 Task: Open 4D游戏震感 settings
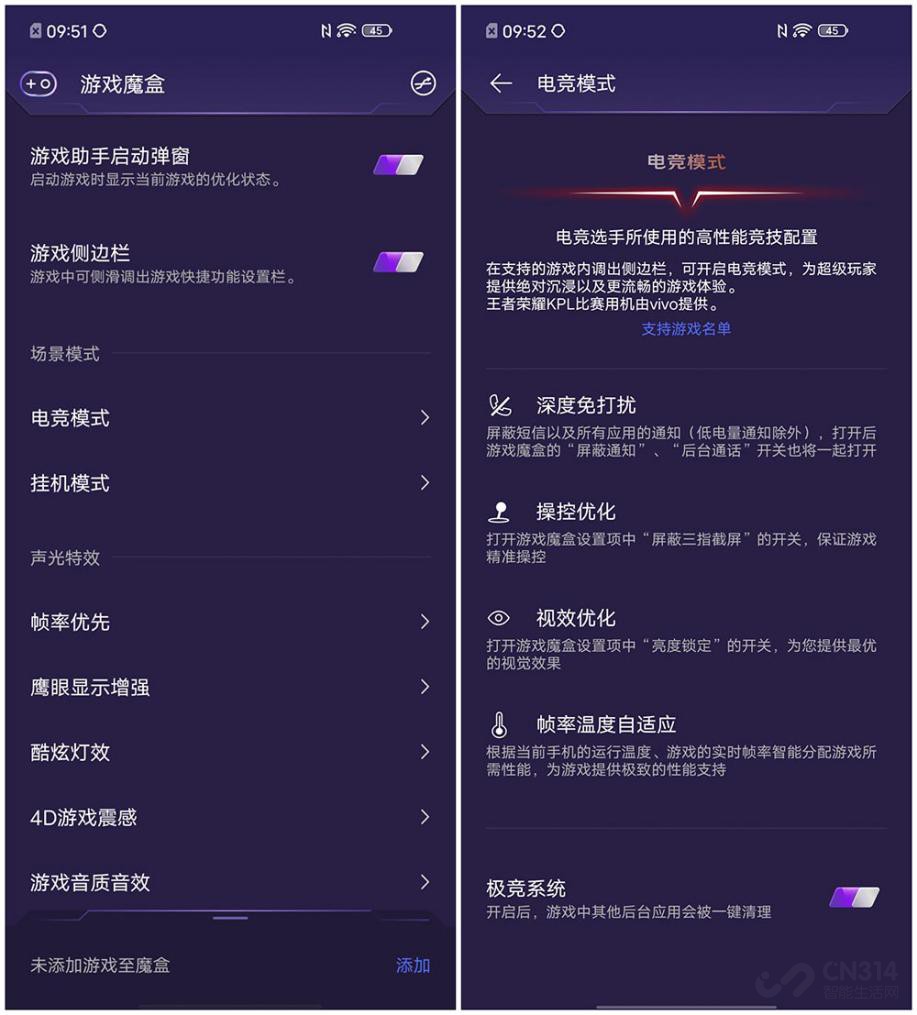230,817
